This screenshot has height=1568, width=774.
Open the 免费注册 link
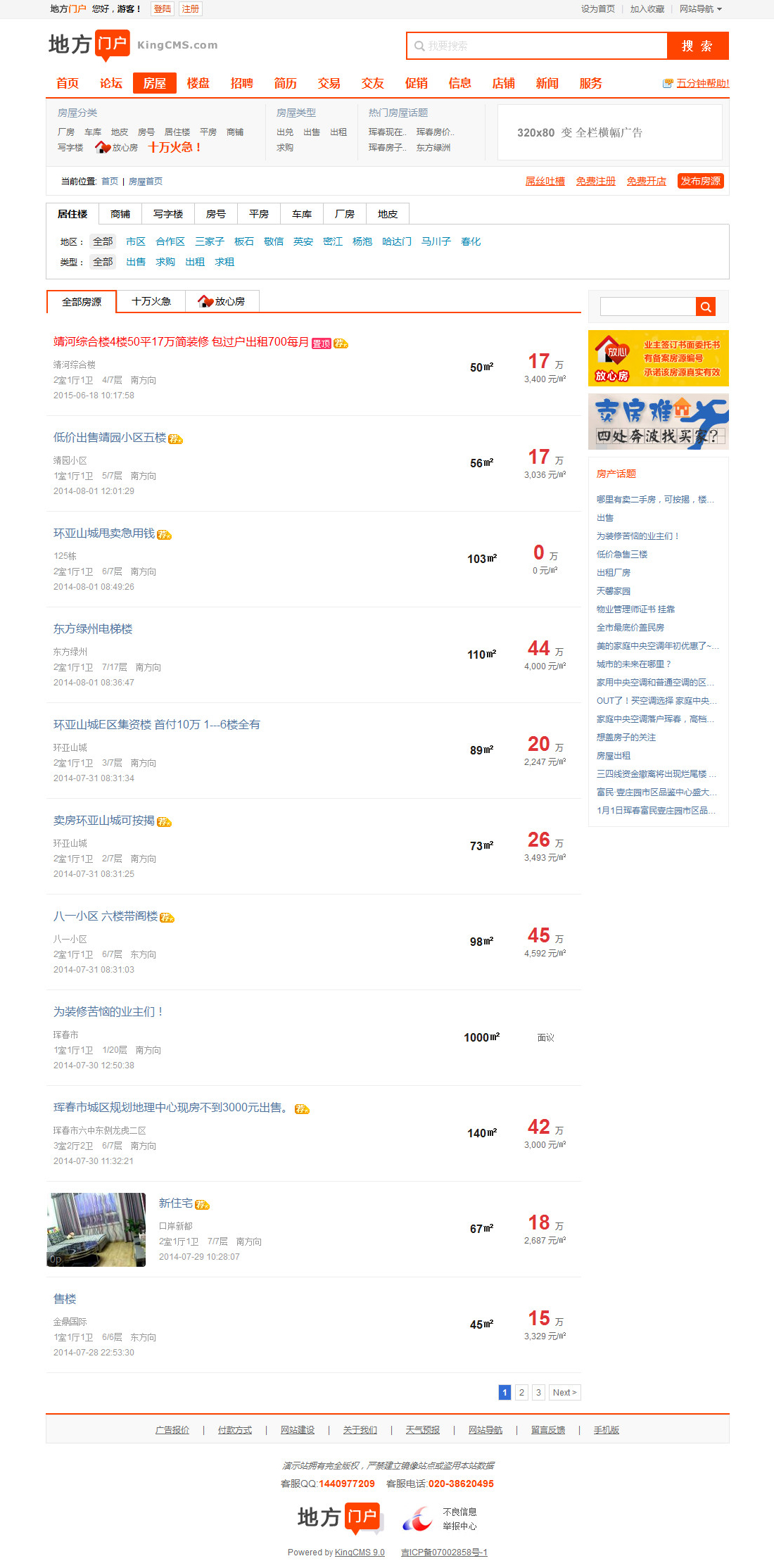(x=596, y=181)
